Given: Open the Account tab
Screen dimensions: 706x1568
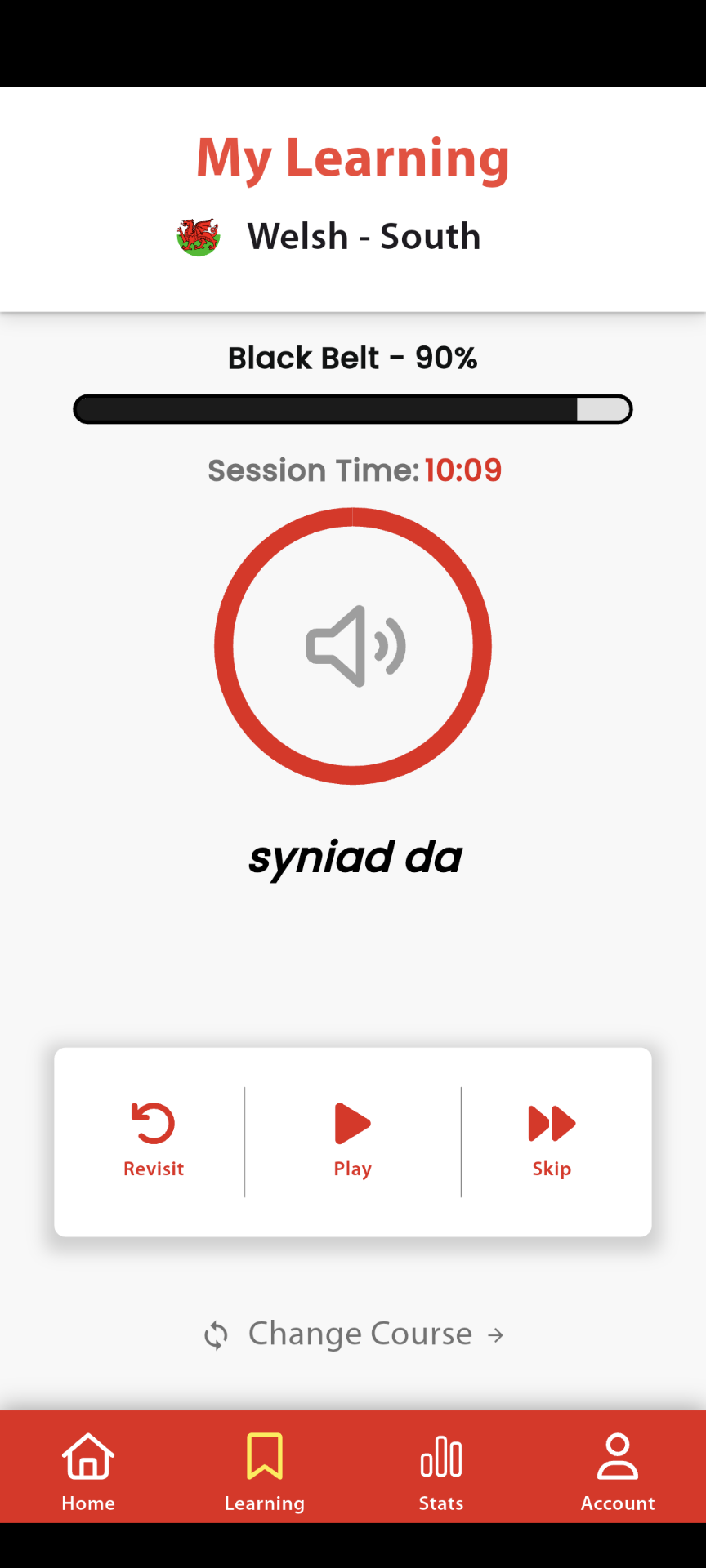Looking at the screenshot, I should [618, 1471].
